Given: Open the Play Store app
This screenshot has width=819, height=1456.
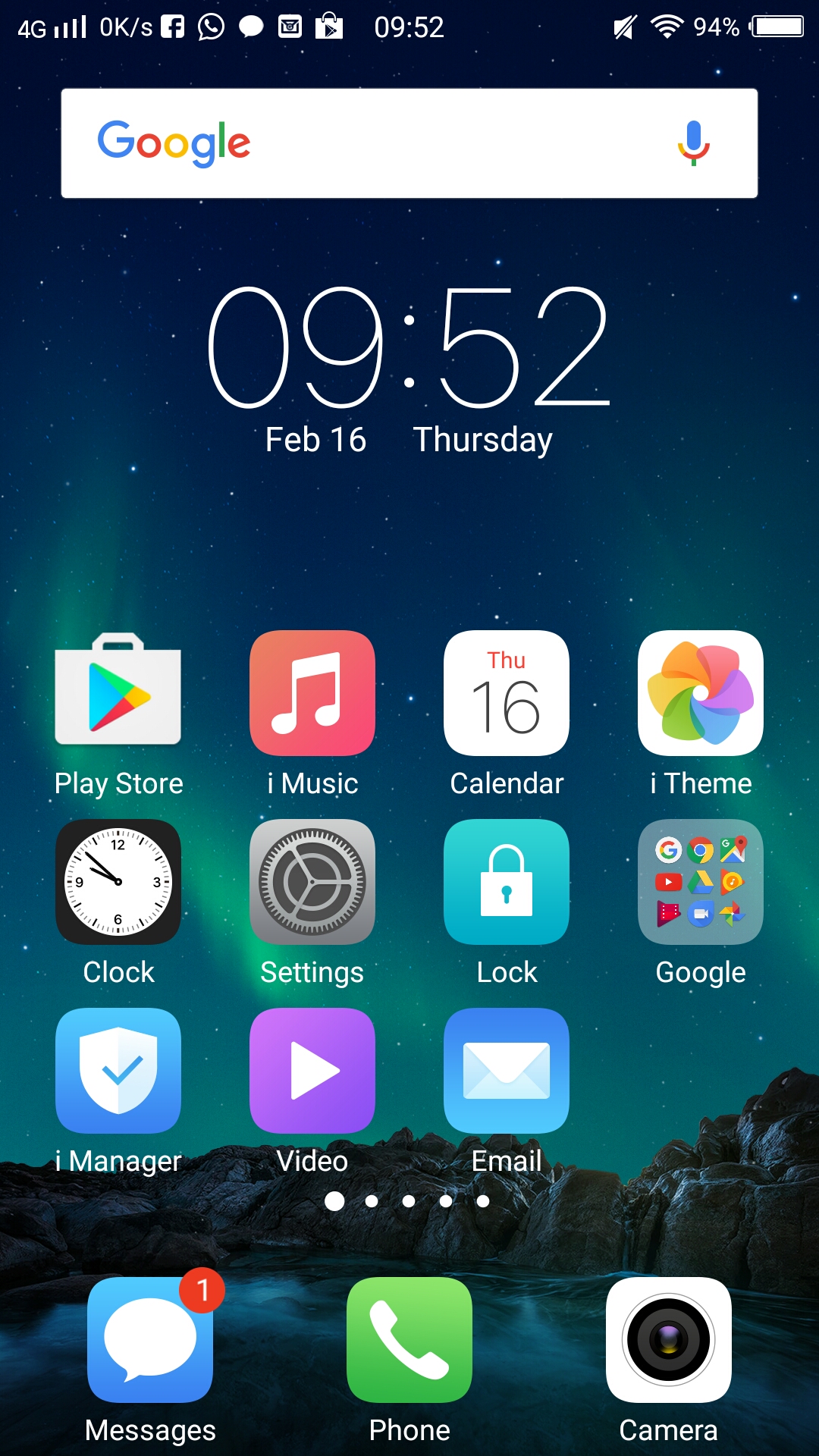Looking at the screenshot, I should (x=118, y=692).
